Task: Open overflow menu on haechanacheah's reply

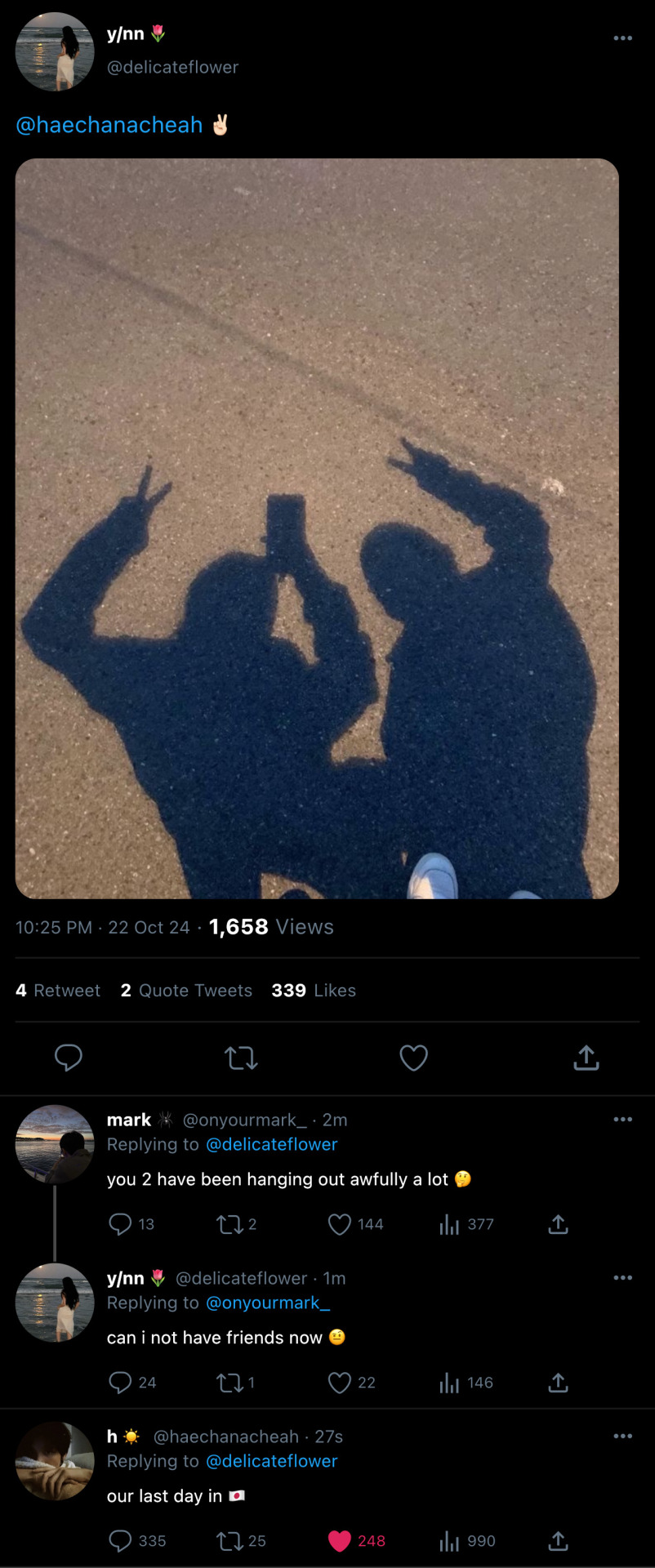Action: pos(622,1437)
